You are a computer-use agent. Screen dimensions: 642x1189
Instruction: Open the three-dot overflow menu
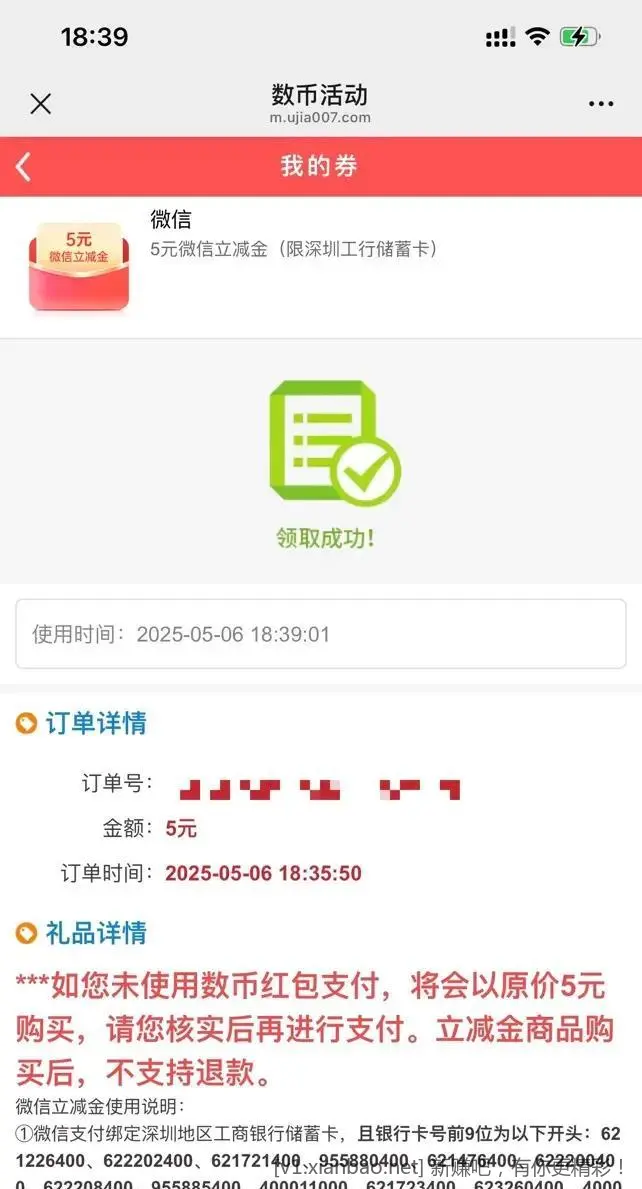tap(600, 104)
